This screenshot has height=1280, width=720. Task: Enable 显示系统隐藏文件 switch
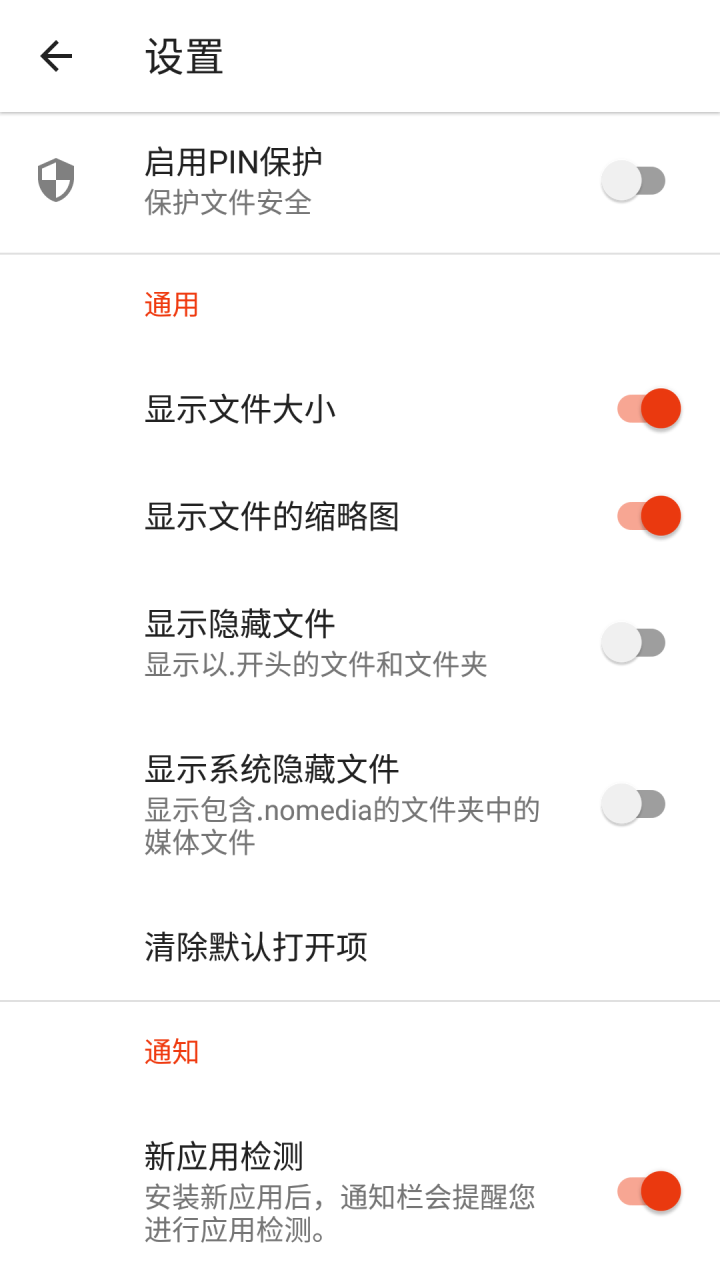pyautogui.click(x=634, y=804)
